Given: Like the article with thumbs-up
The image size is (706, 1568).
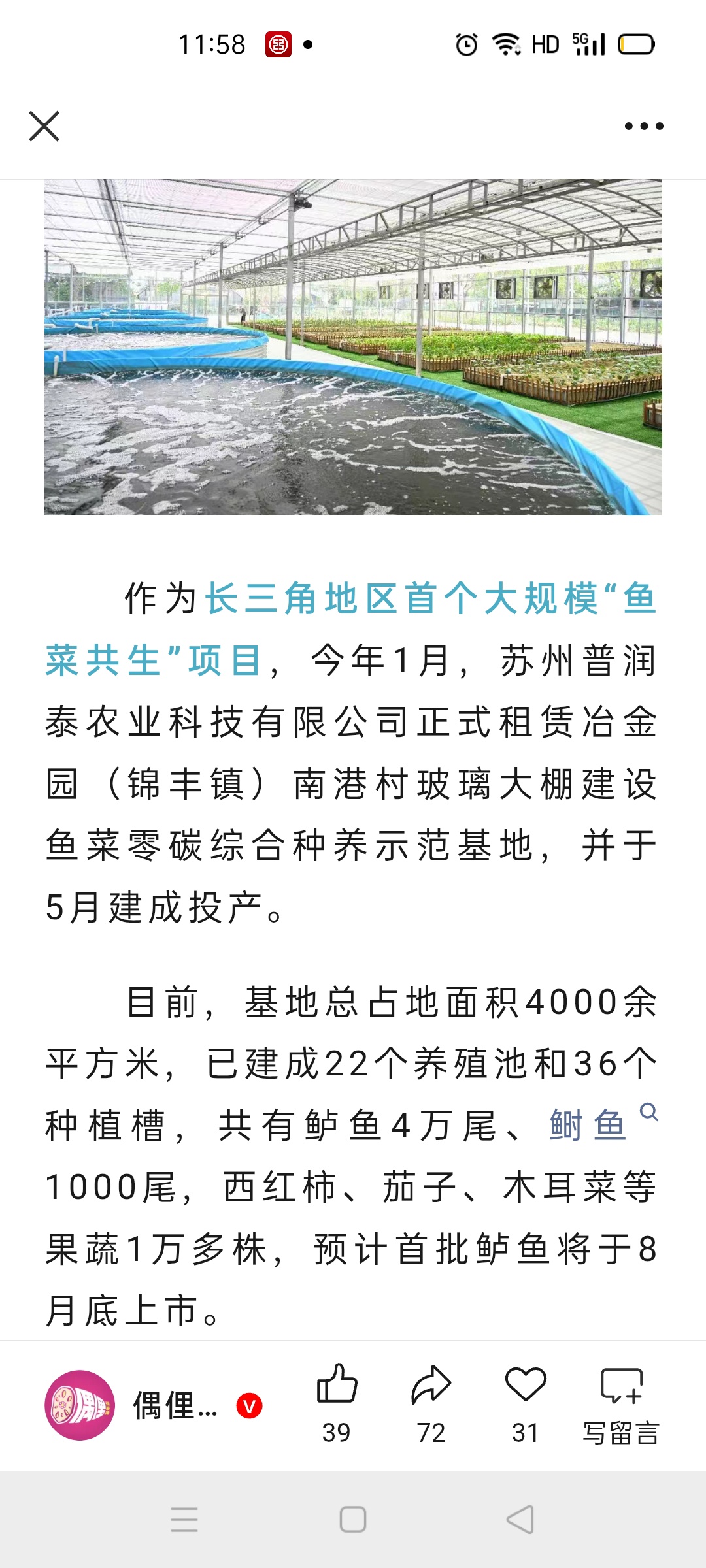Looking at the screenshot, I should point(337,1384).
